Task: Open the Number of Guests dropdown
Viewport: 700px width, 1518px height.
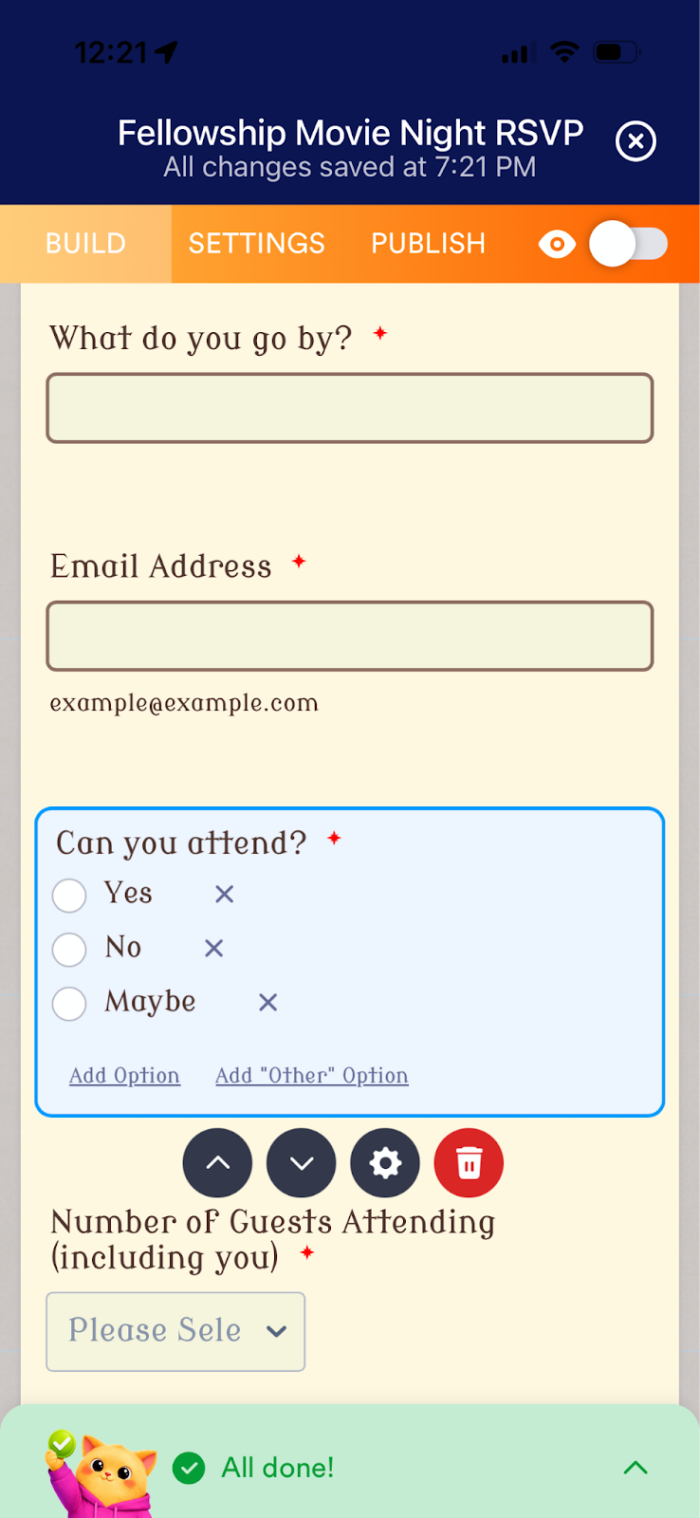Action: click(x=176, y=1332)
